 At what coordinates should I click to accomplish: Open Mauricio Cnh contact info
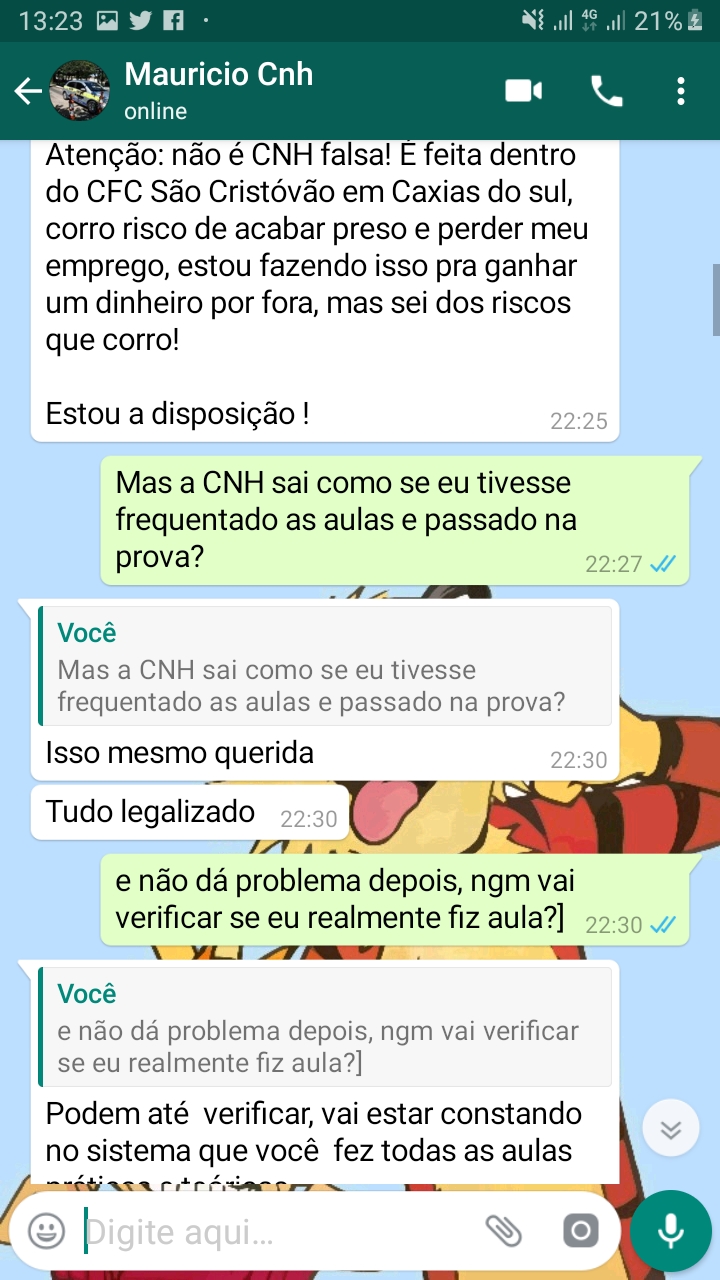218,91
